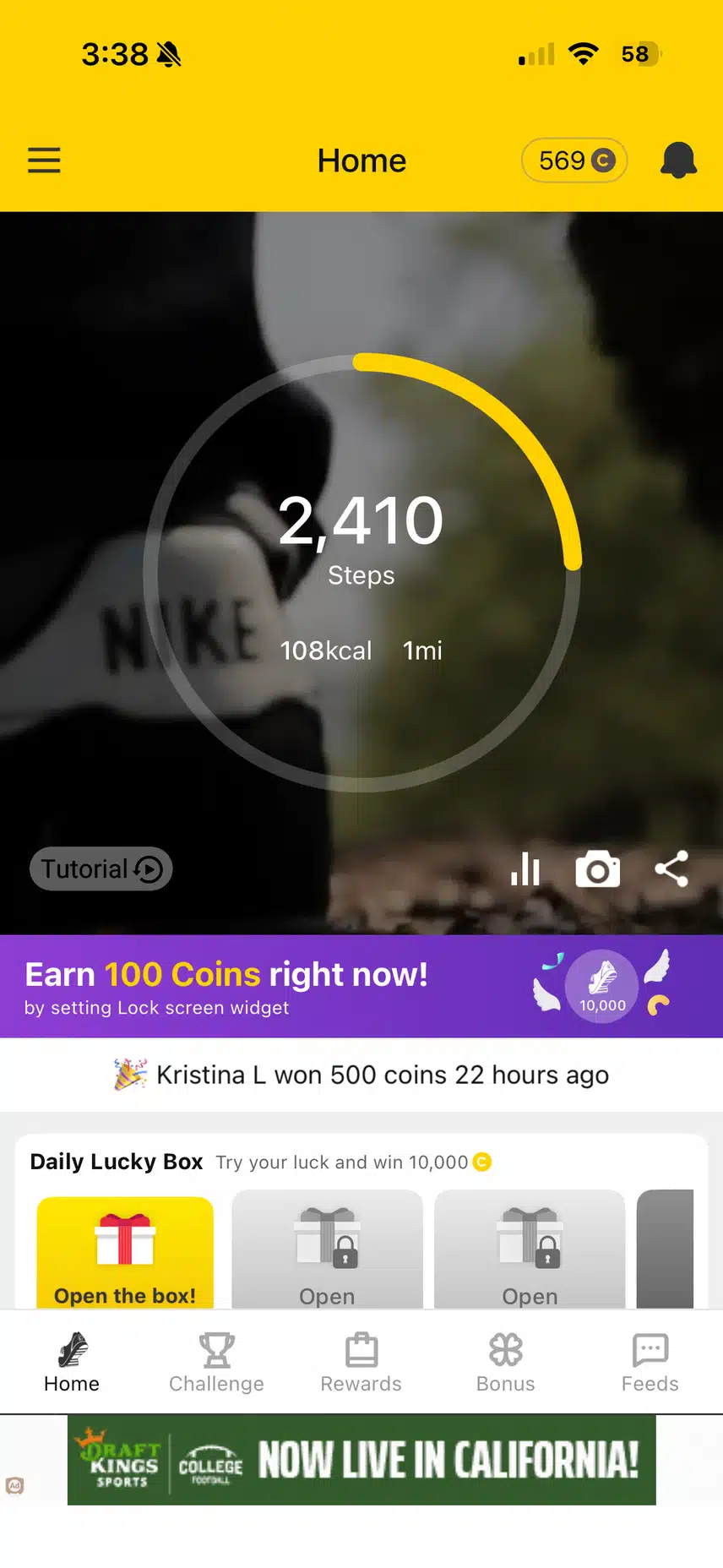Screen dimensions: 723x1568
Task: Open the Earn 100 Coins banner
Action: pyautogui.click(x=361, y=986)
